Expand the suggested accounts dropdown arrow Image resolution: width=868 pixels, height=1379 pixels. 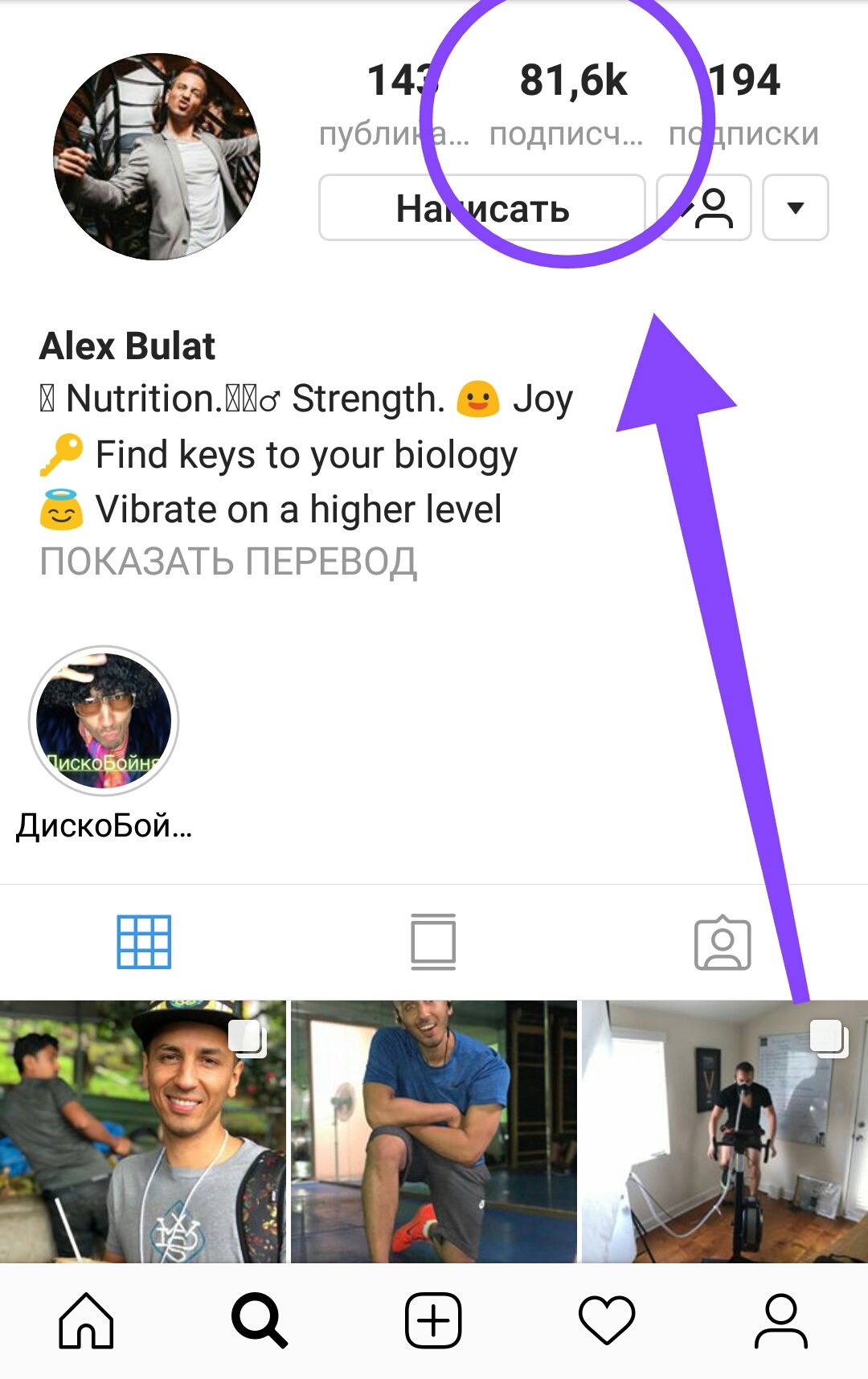pos(795,208)
